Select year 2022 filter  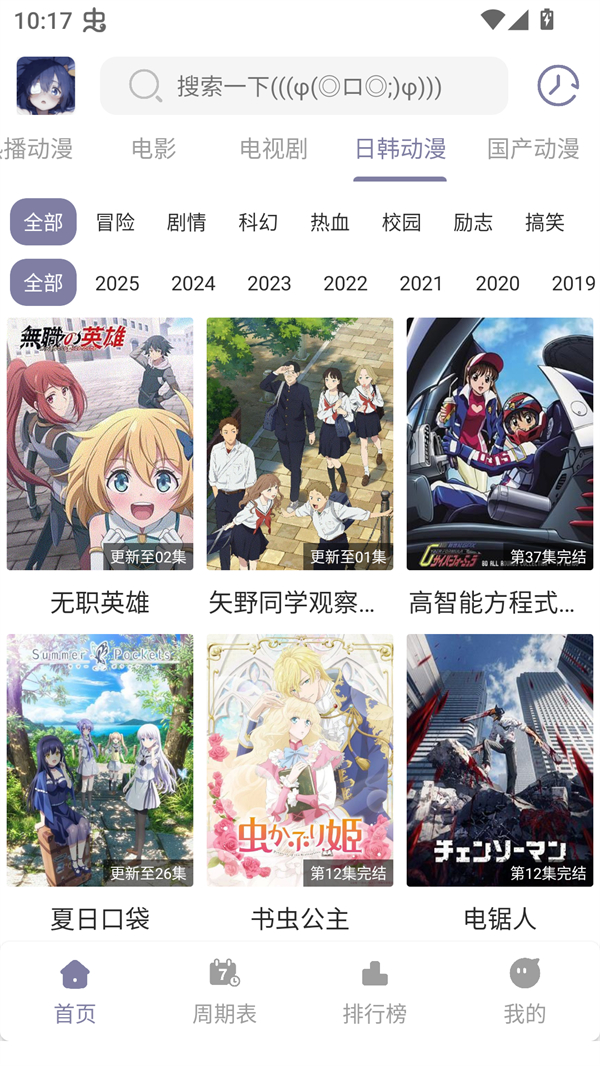345,283
